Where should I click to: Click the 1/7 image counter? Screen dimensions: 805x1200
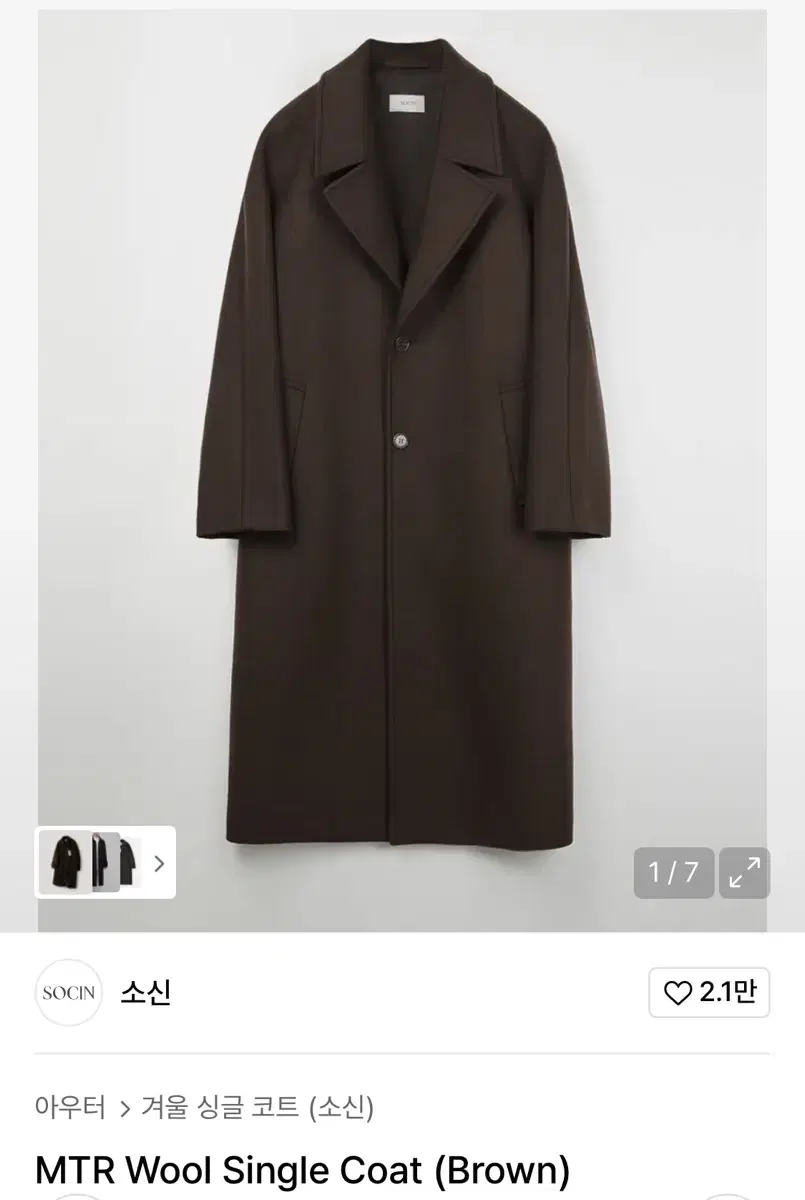point(674,872)
